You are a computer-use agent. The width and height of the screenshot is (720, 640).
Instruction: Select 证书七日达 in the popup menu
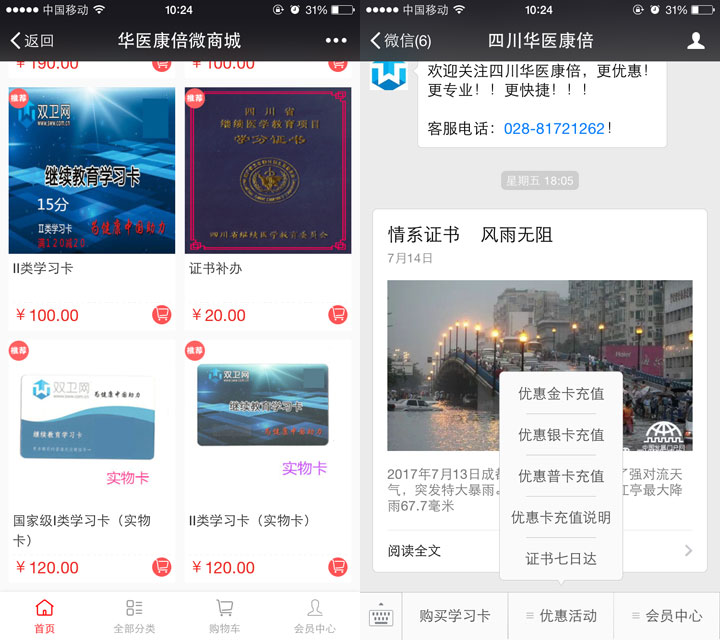click(x=561, y=558)
